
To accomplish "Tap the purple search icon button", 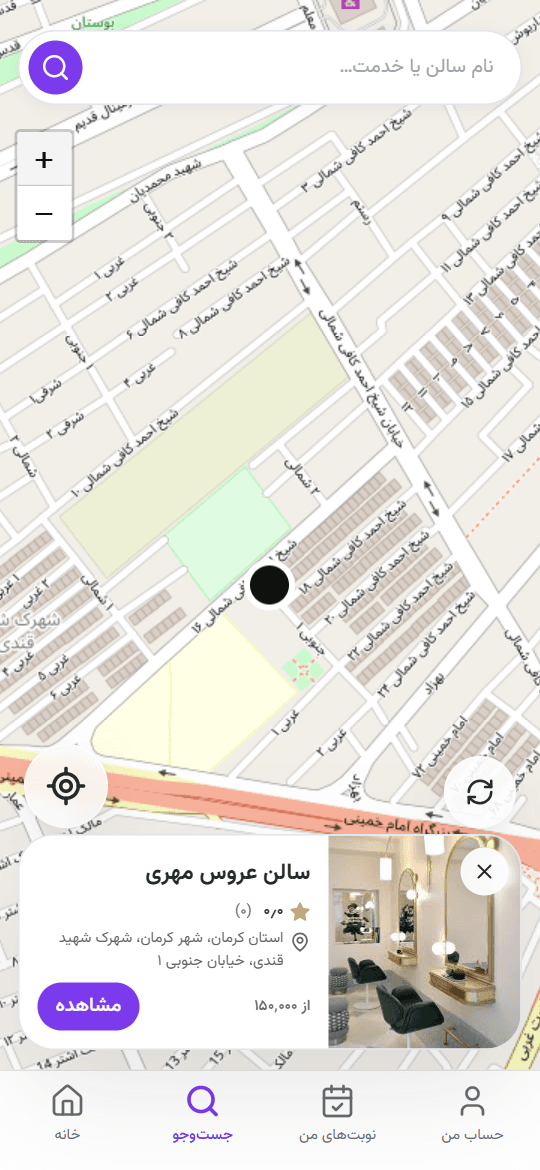I will [x=55, y=67].
